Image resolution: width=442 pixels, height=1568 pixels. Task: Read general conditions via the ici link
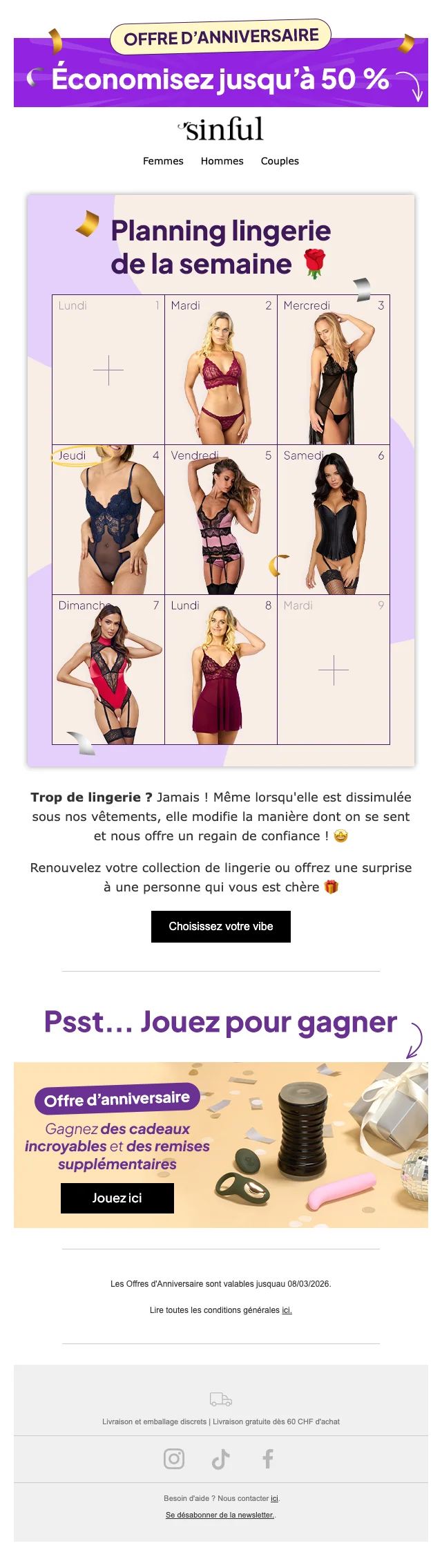287,1310
